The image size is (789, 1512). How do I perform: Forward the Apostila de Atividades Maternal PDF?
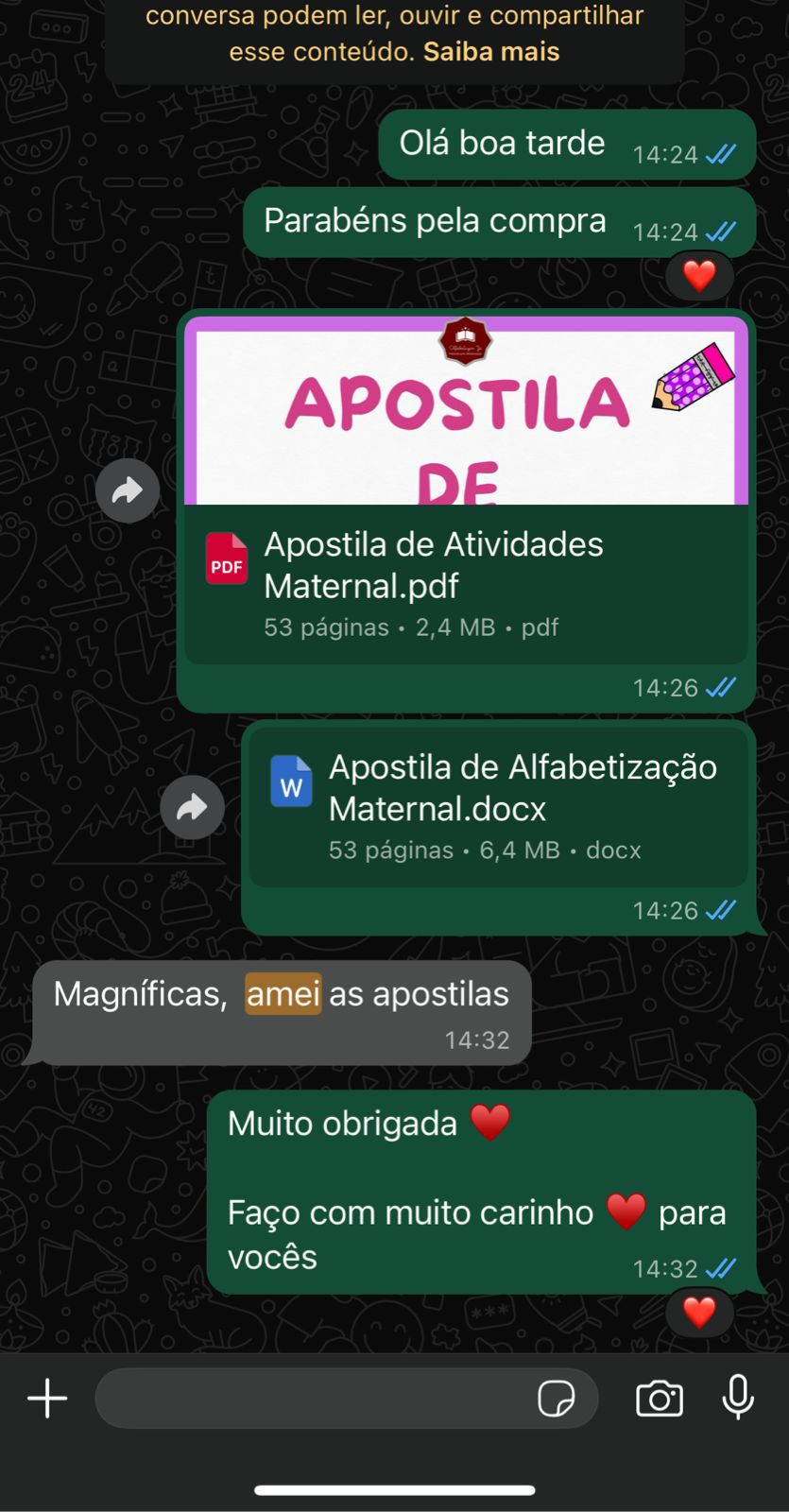tap(128, 490)
